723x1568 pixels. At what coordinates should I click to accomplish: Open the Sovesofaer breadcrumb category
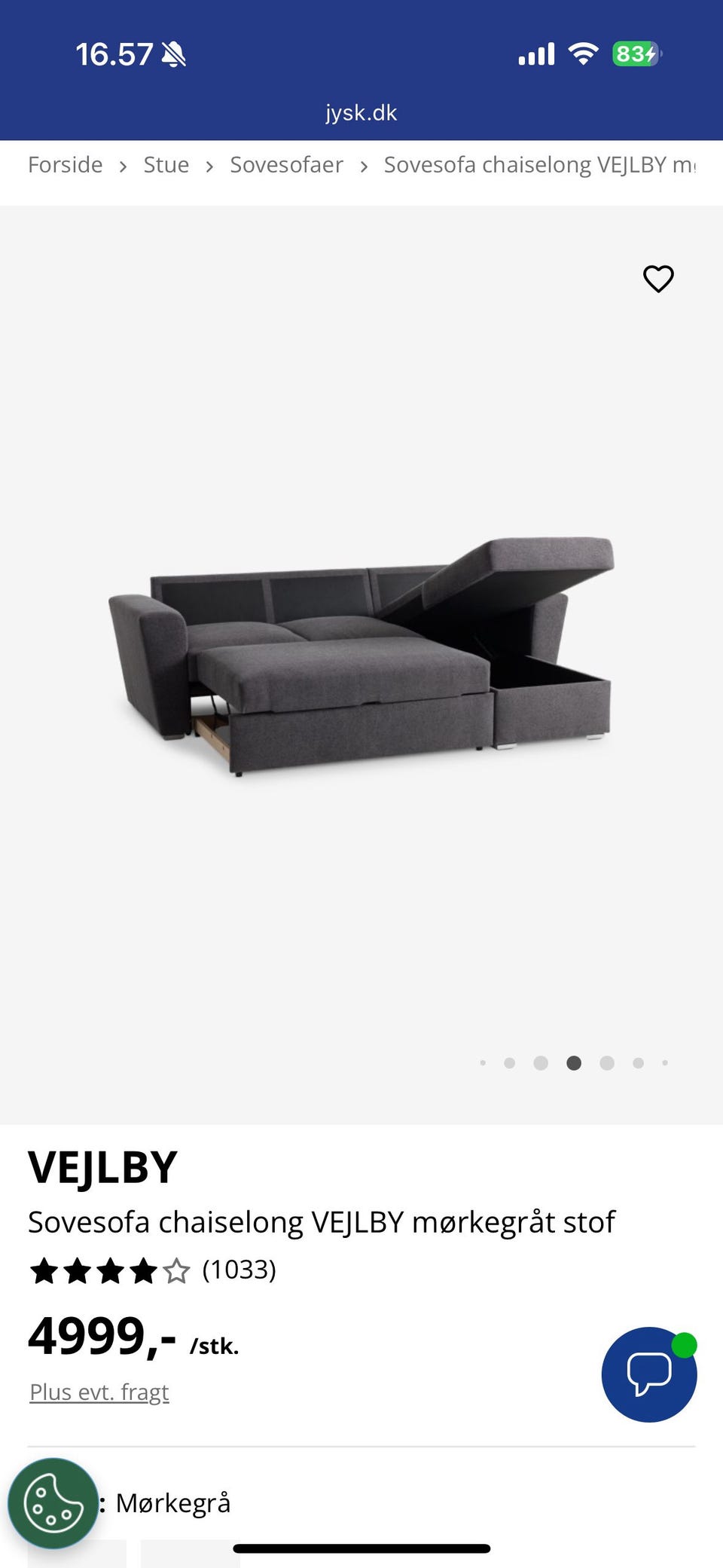pyautogui.click(x=286, y=165)
